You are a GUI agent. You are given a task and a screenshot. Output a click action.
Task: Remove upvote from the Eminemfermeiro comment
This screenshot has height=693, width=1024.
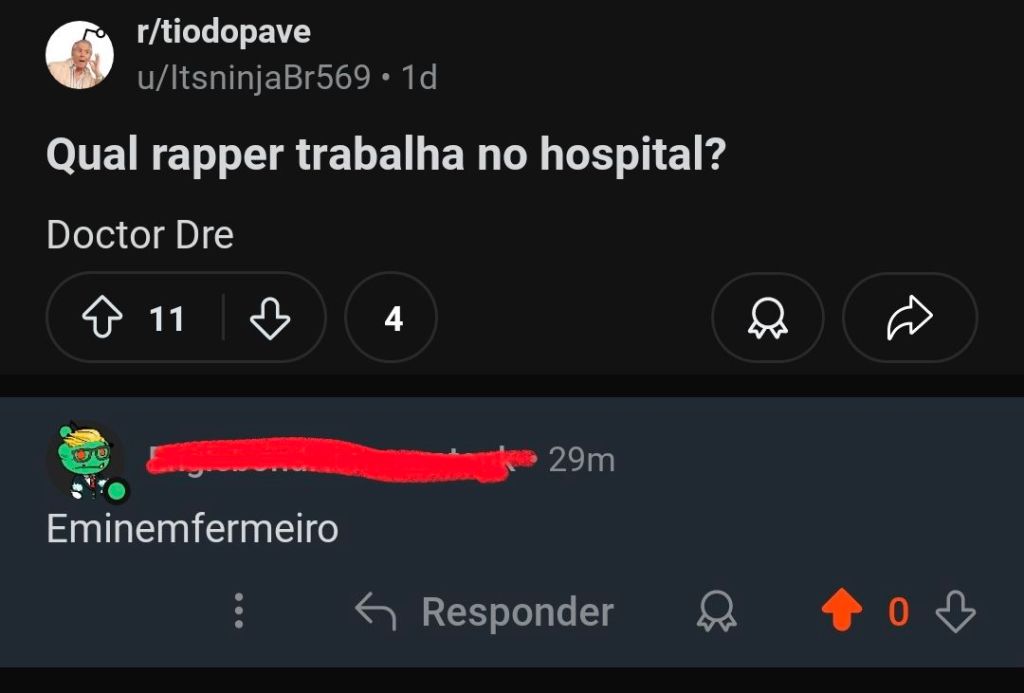tap(841, 611)
